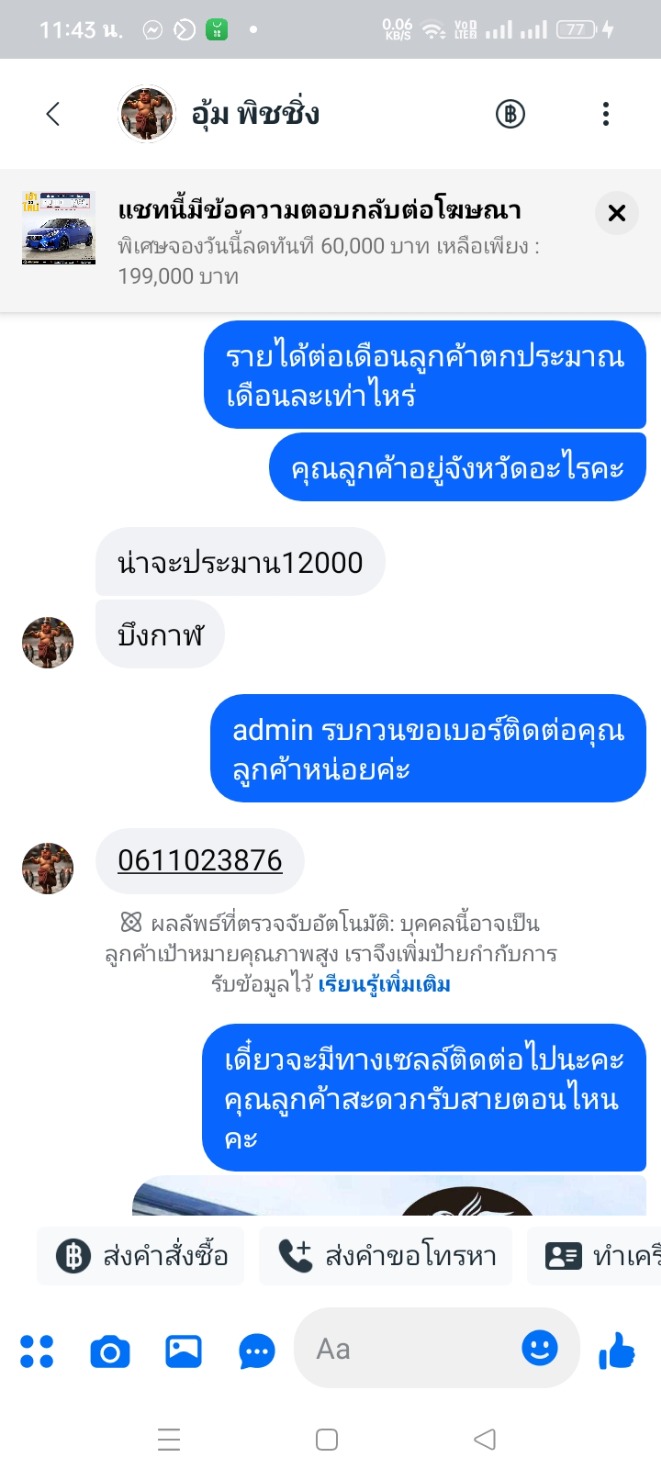Screen dimensions: 661x1480
Task: Dismiss the ad reply banner
Action: tap(616, 212)
